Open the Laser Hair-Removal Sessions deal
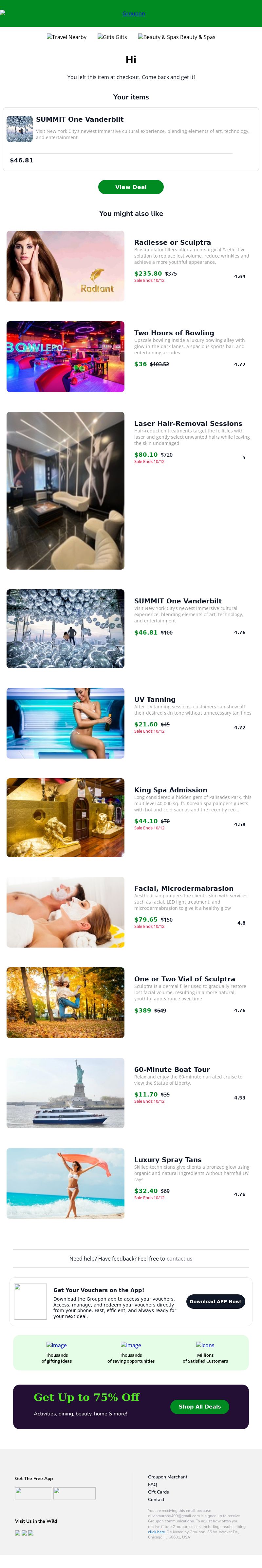Image resolution: width=262 pixels, height=1568 pixels. click(x=188, y=424)
